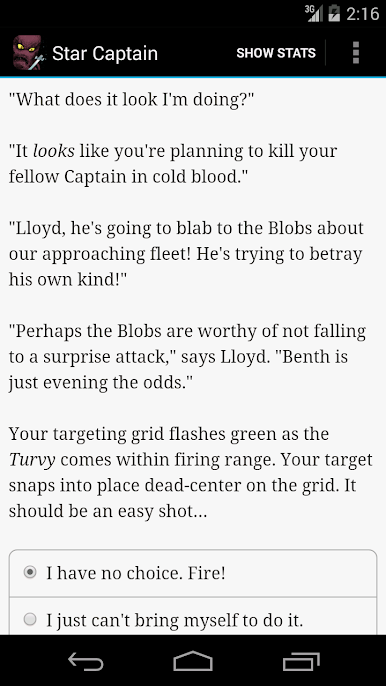Viewport: 386px width, 686px height.
Task: Tap SHOW STATS in the app bar
Action: (x=276, y=53)
